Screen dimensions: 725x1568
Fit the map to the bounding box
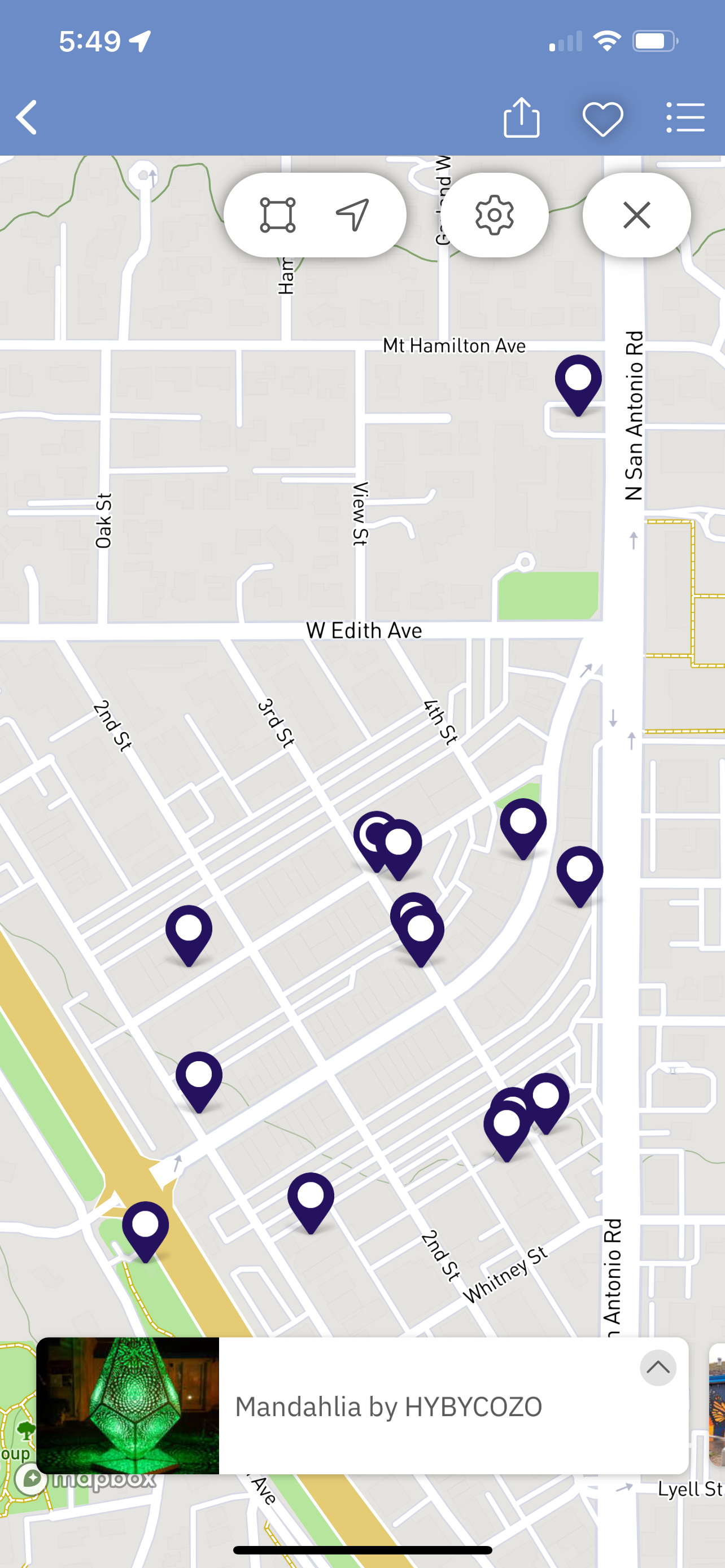point(278,215)
